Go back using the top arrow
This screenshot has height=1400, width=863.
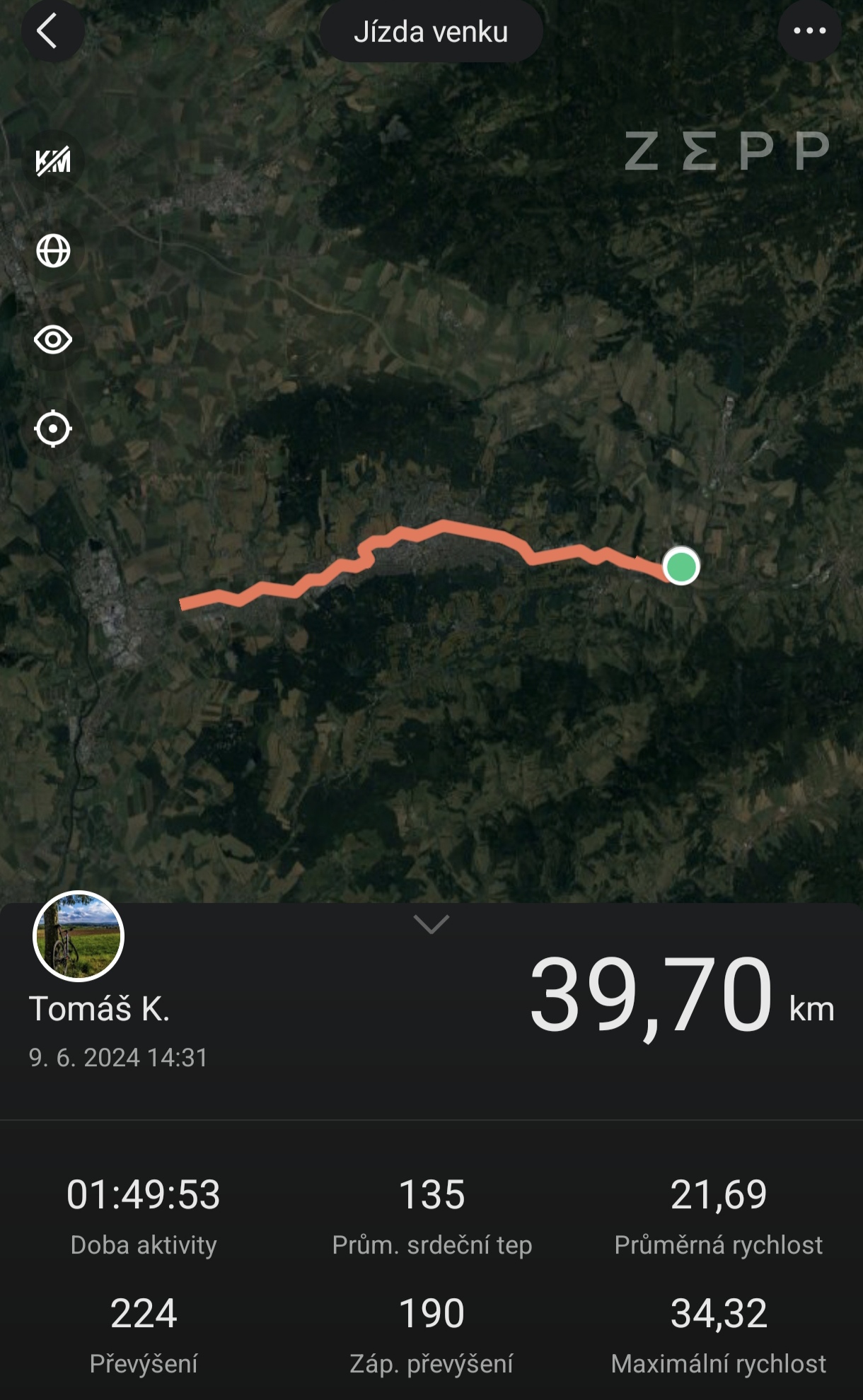point(47,32)
